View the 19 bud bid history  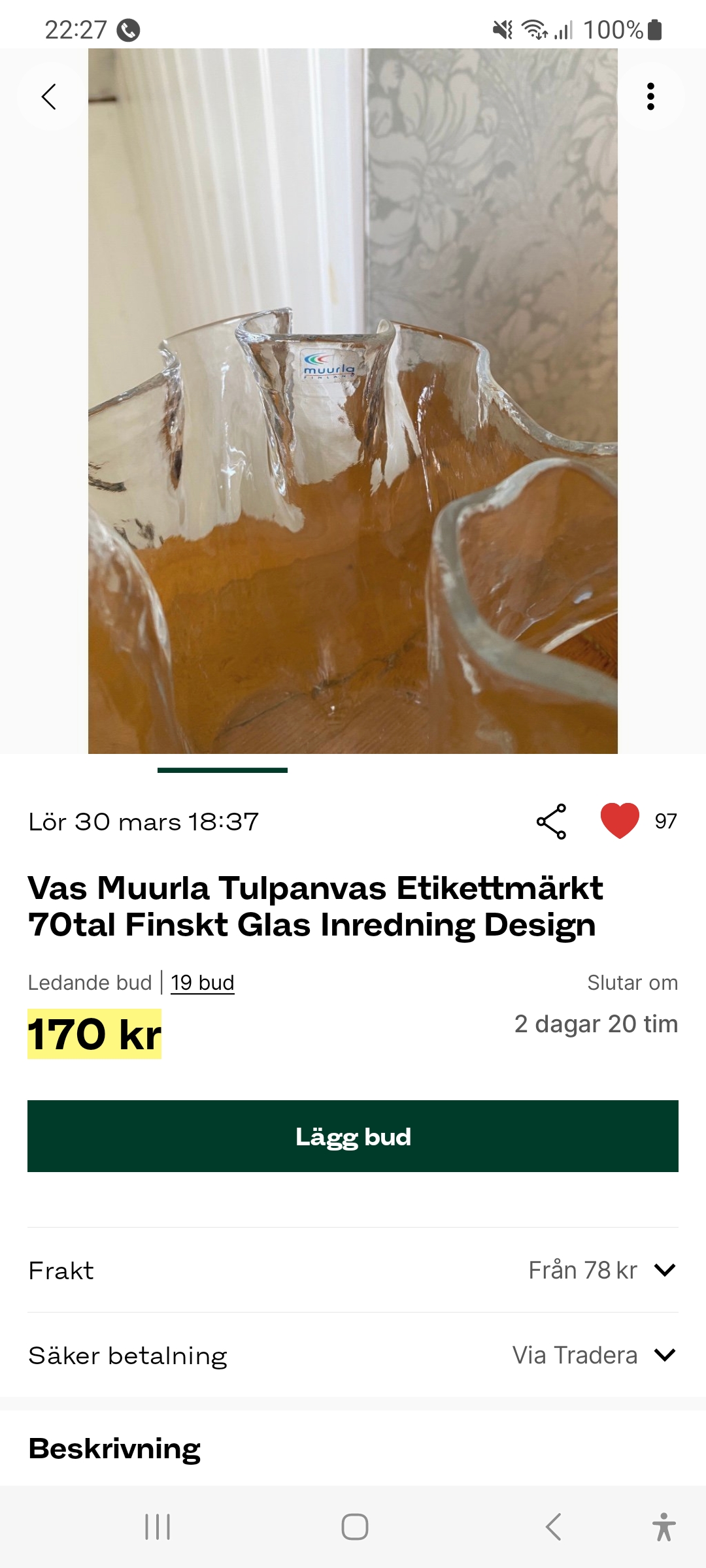click(x=203, y=983)
